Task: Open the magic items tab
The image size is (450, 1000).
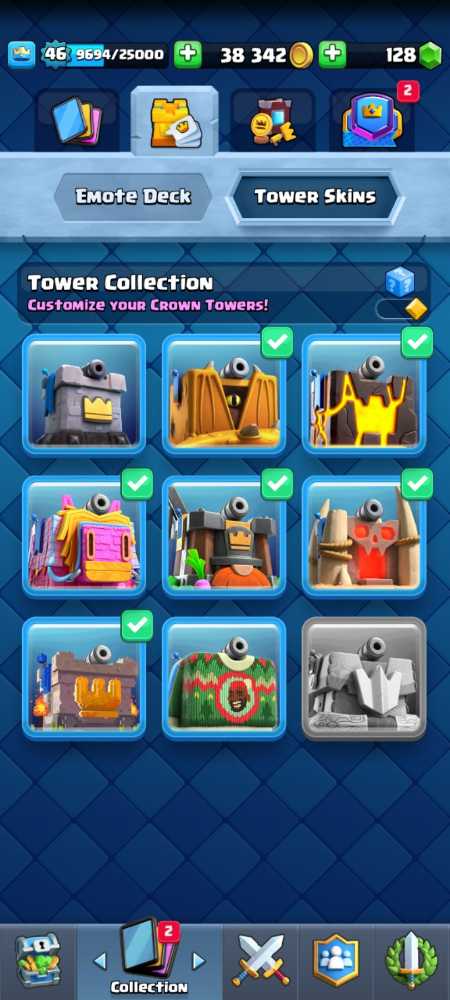Action: [273, 120]
